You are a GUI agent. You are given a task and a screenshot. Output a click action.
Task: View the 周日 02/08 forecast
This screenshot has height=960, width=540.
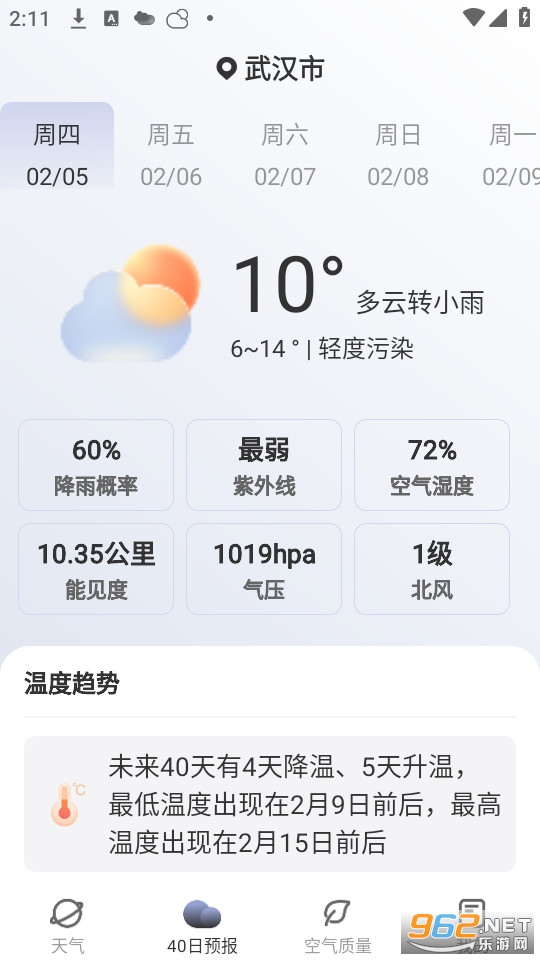tap(398, 155)
